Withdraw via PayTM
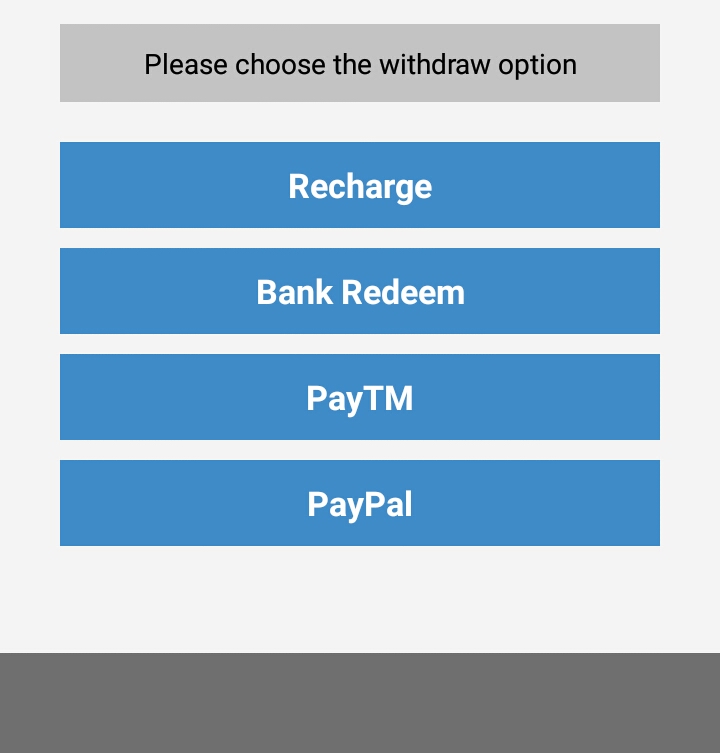 360,397
